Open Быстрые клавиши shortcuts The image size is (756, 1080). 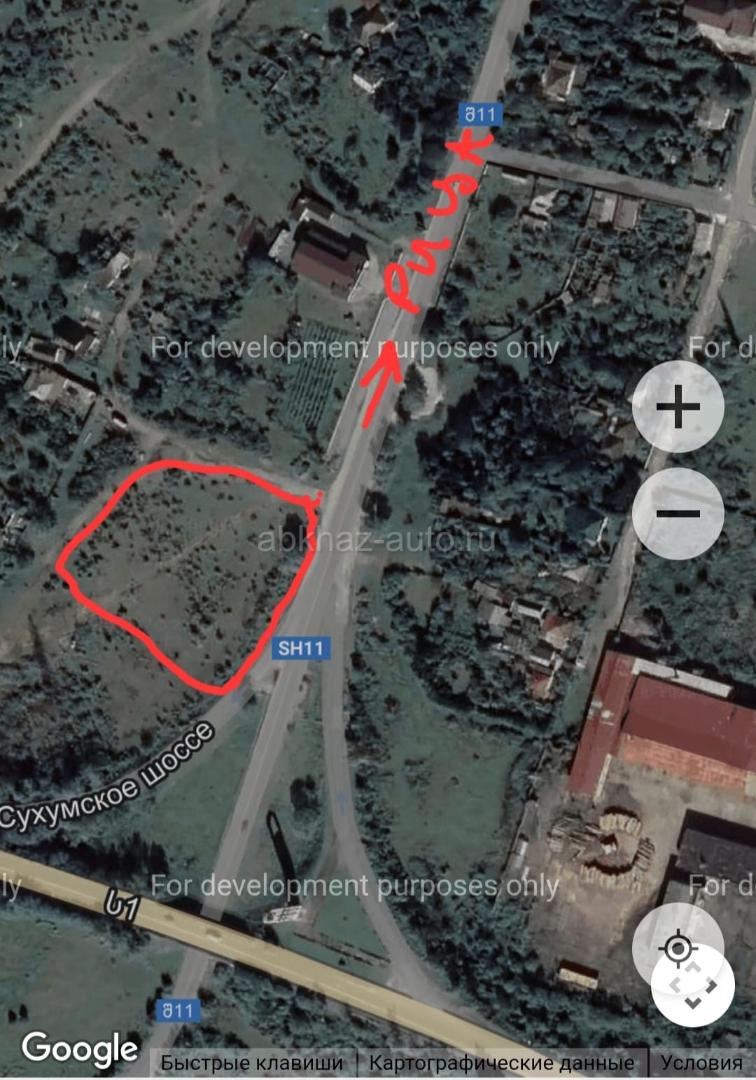click(252, 1063)
